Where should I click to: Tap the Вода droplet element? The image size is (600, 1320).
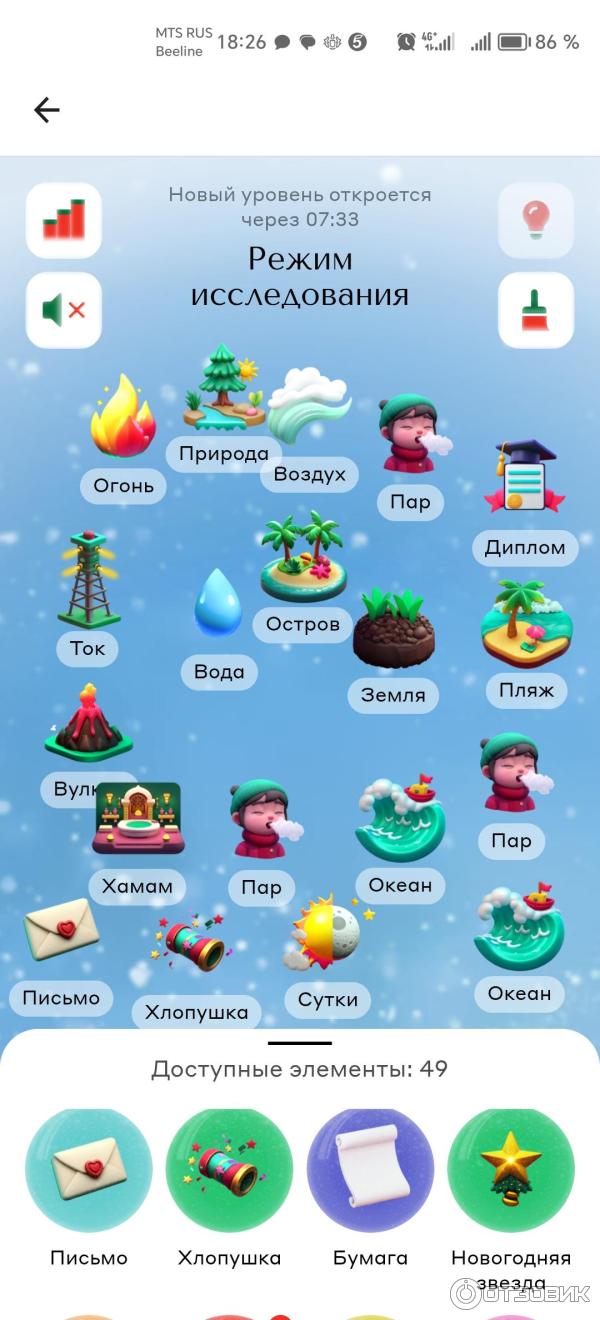[218, 604]
